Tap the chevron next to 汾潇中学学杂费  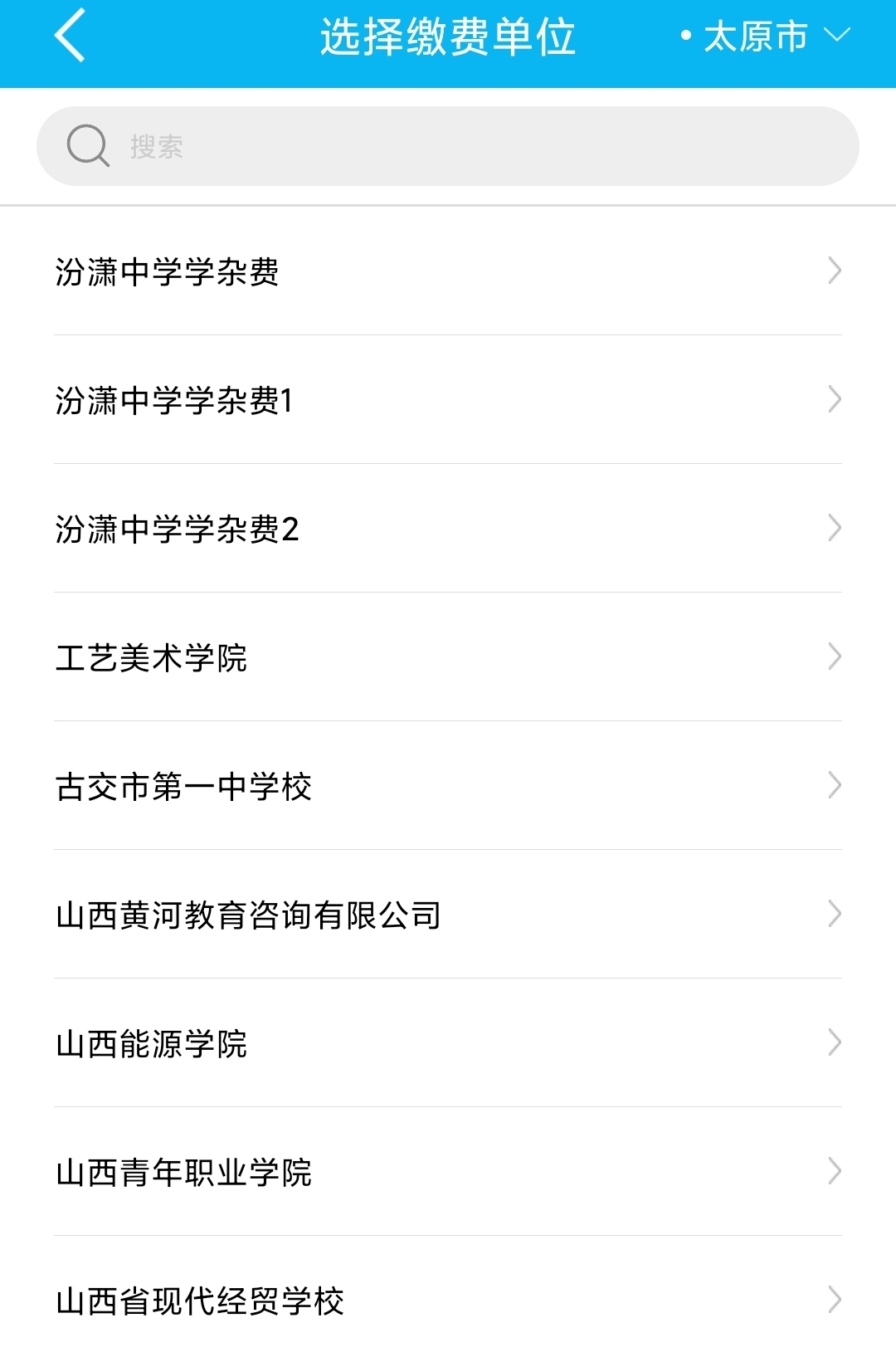click(x=834, y=270)
